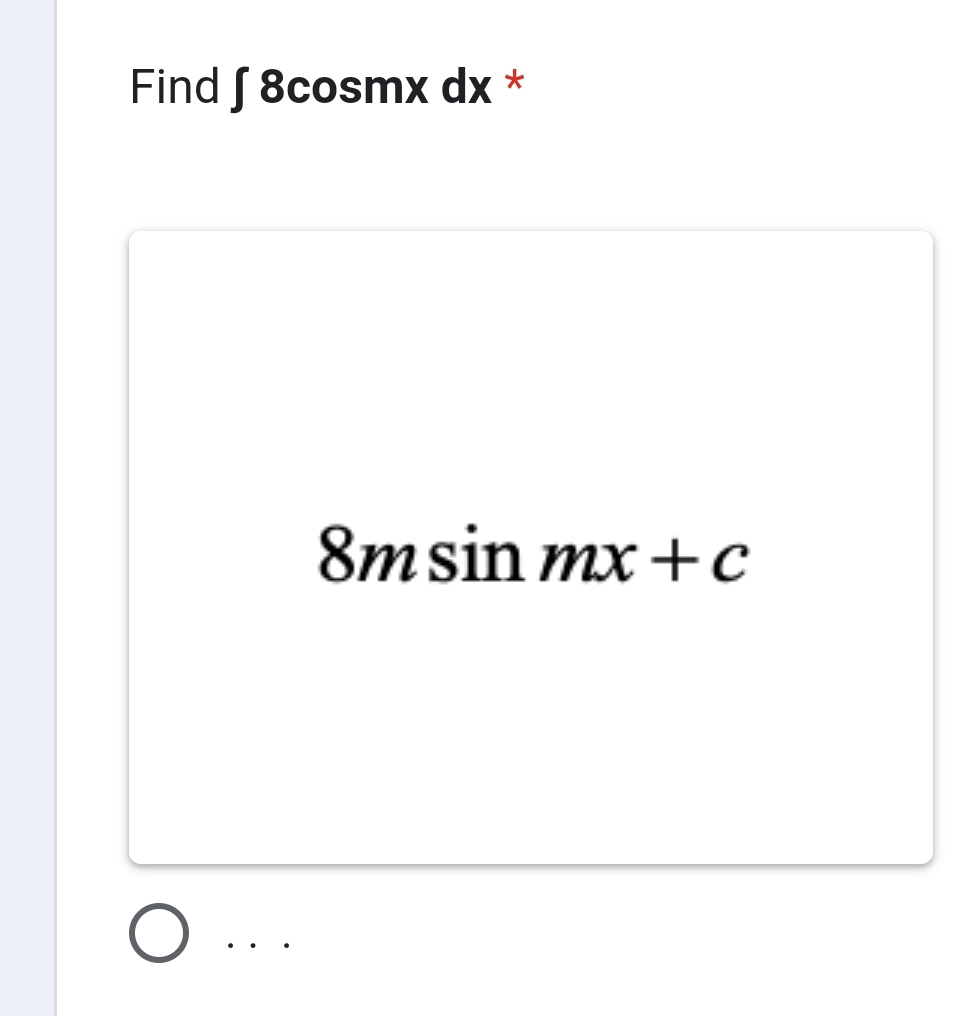The width and height of the screenshot is (964, 1016).
Task: Click the "dx" text in the question
Action: (463, 87)
